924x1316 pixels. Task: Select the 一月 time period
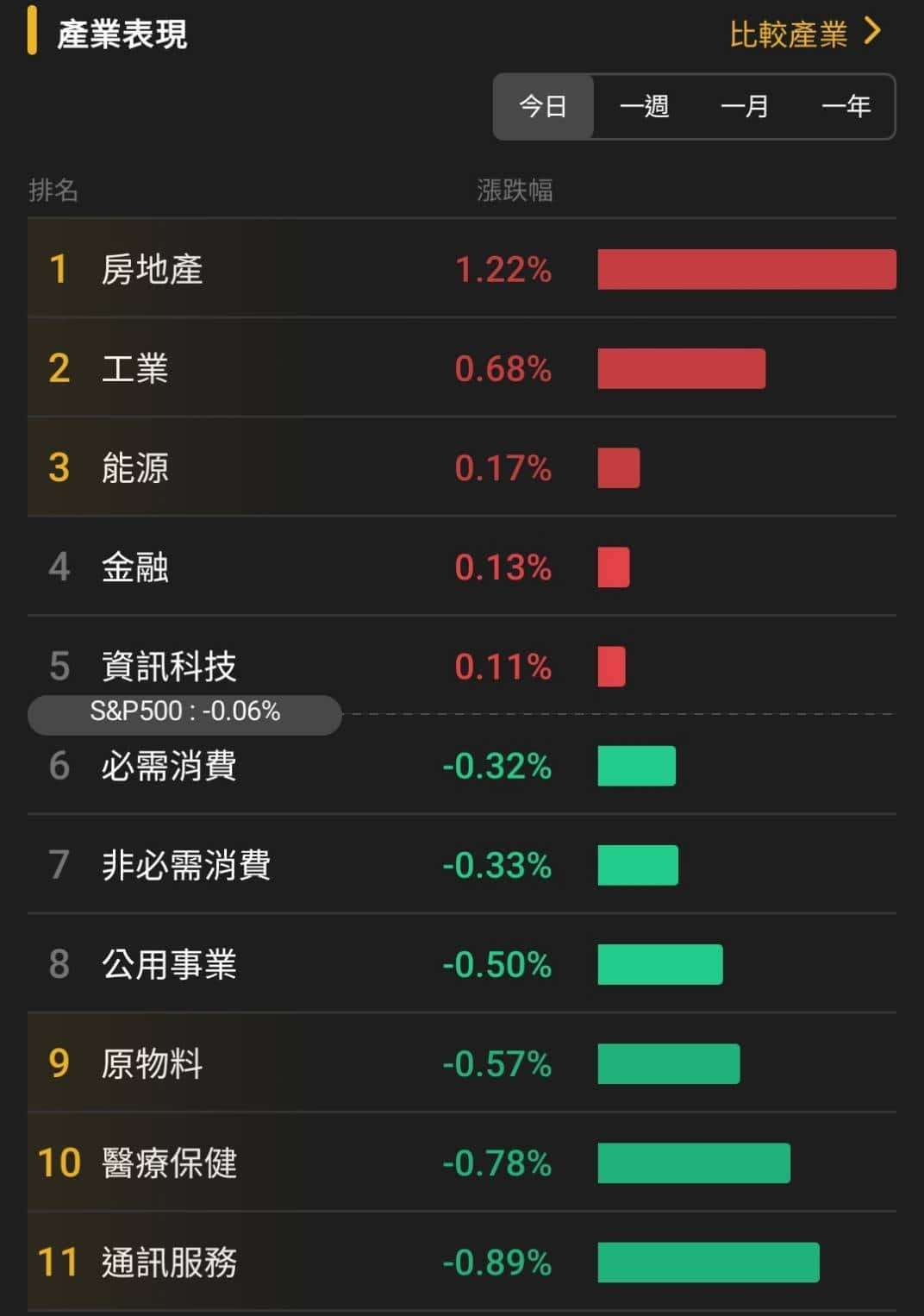pyautogui.click(x=745, y=106)
